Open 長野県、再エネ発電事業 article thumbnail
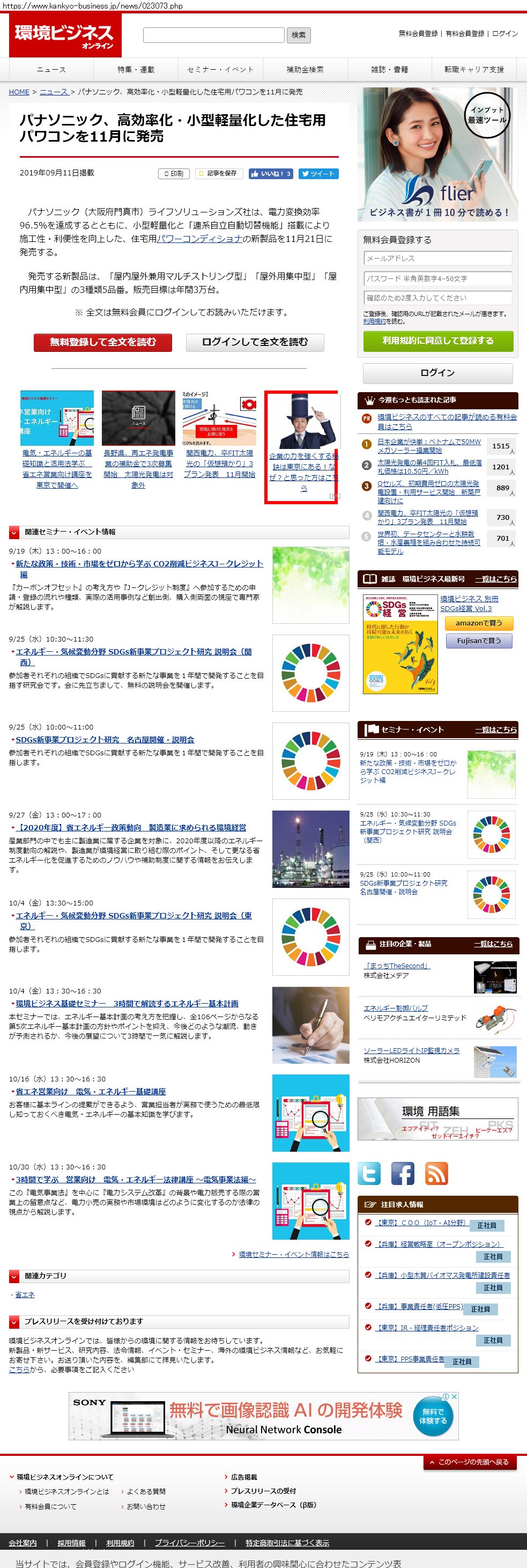 tap(138, 418)
